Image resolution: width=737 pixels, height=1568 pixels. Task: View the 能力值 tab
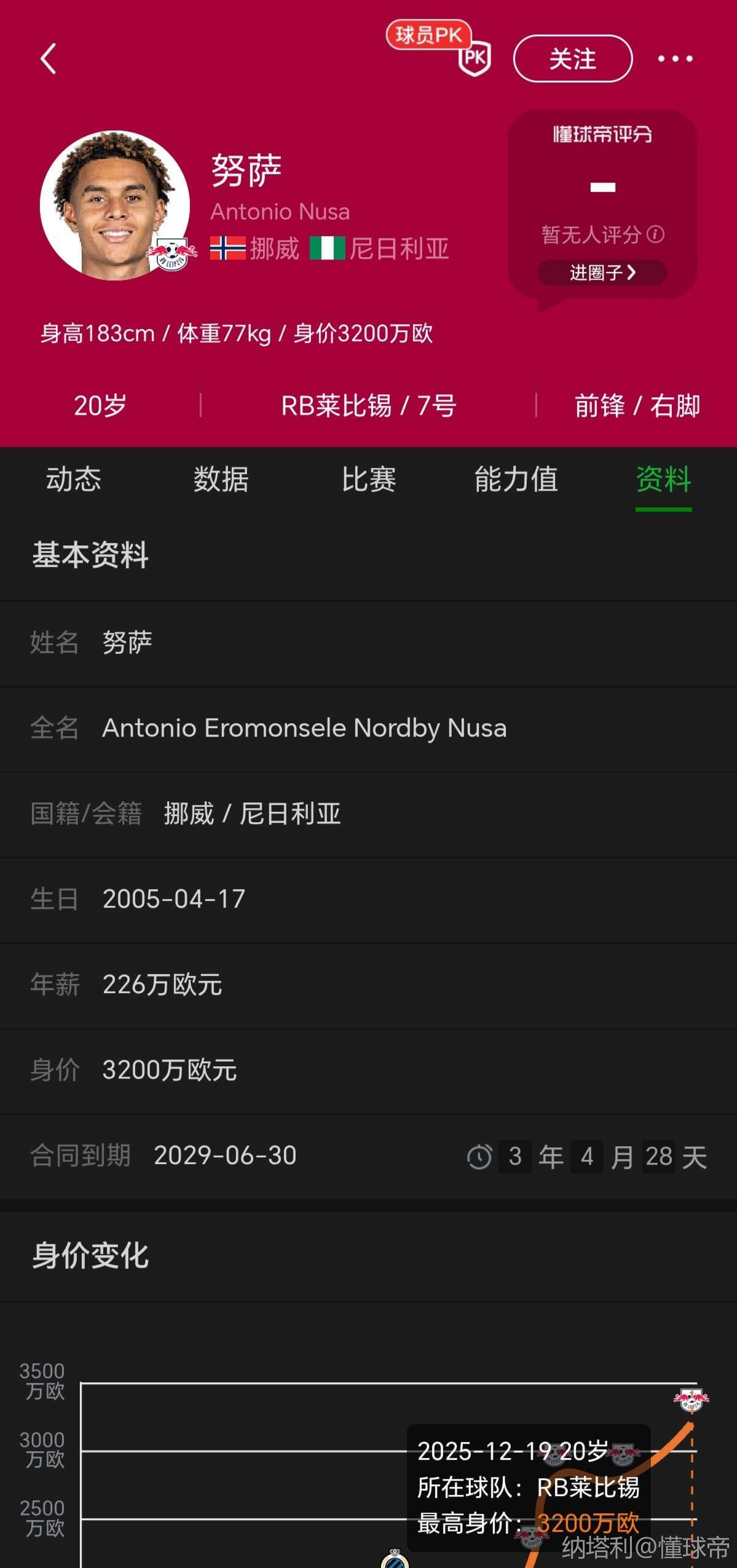click(516, 480)
